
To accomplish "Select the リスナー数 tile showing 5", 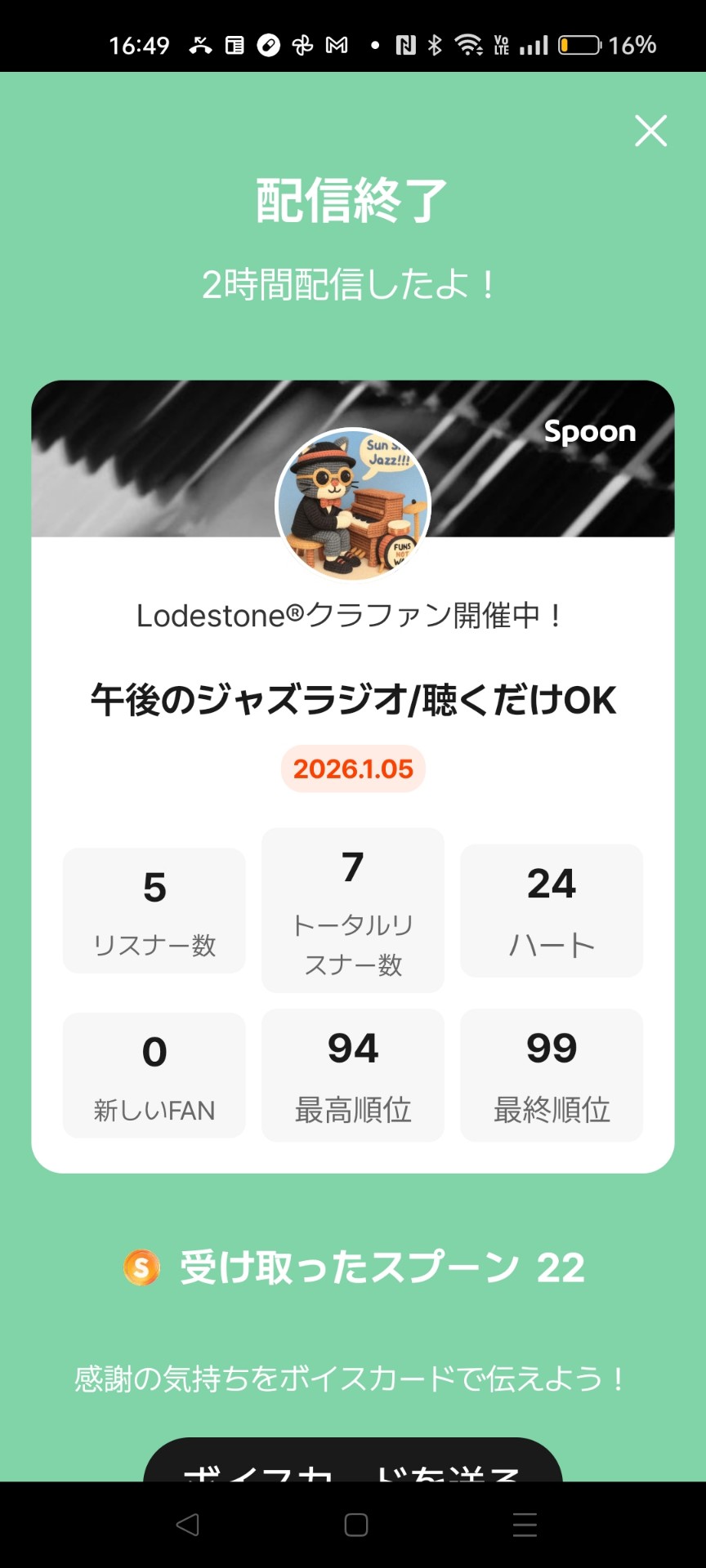I will click(154, 910).
